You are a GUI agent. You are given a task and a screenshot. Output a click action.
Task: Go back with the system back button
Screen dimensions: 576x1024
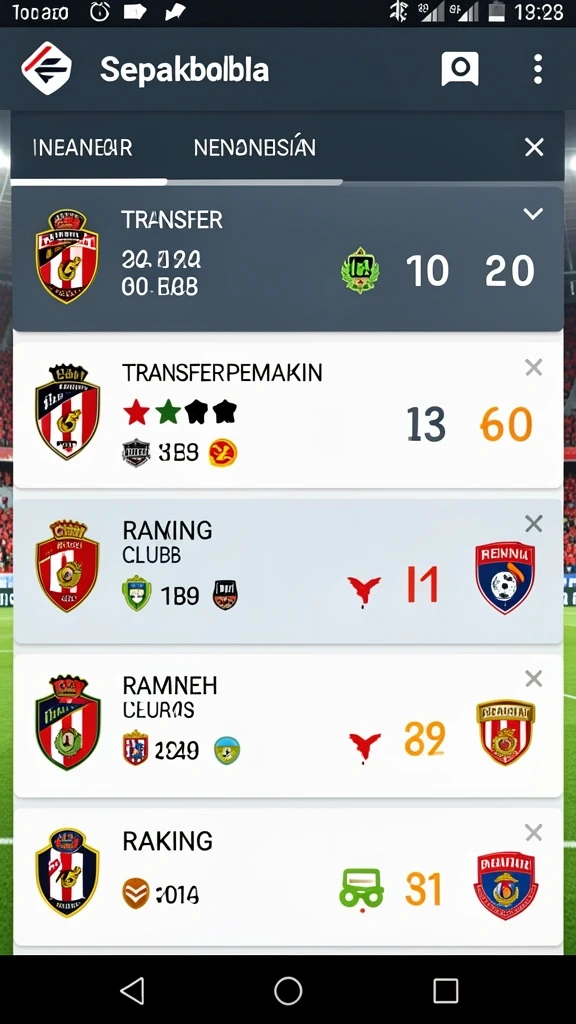click(x=133, y=991)
